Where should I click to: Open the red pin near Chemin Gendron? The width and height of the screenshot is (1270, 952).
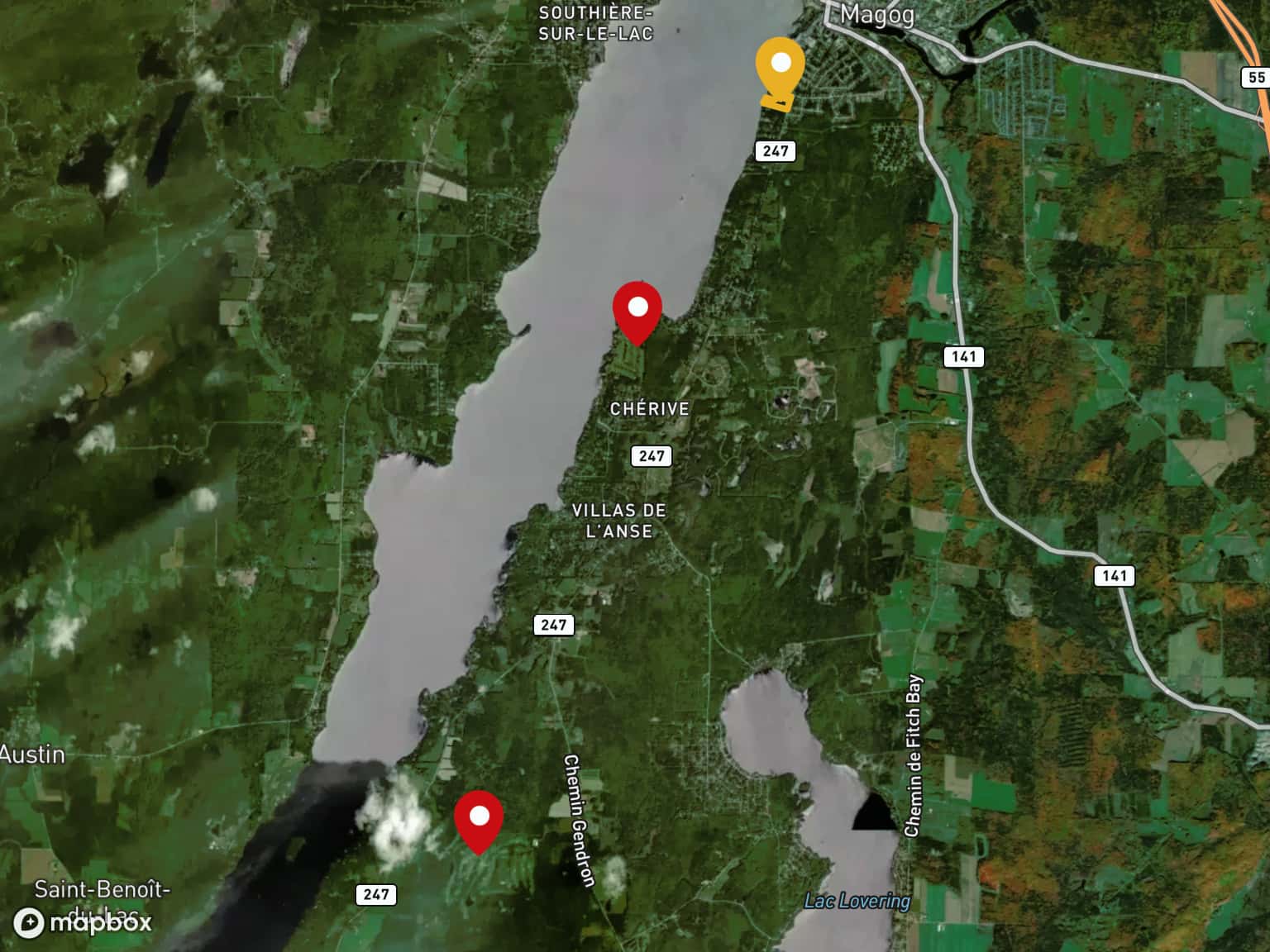479,821
